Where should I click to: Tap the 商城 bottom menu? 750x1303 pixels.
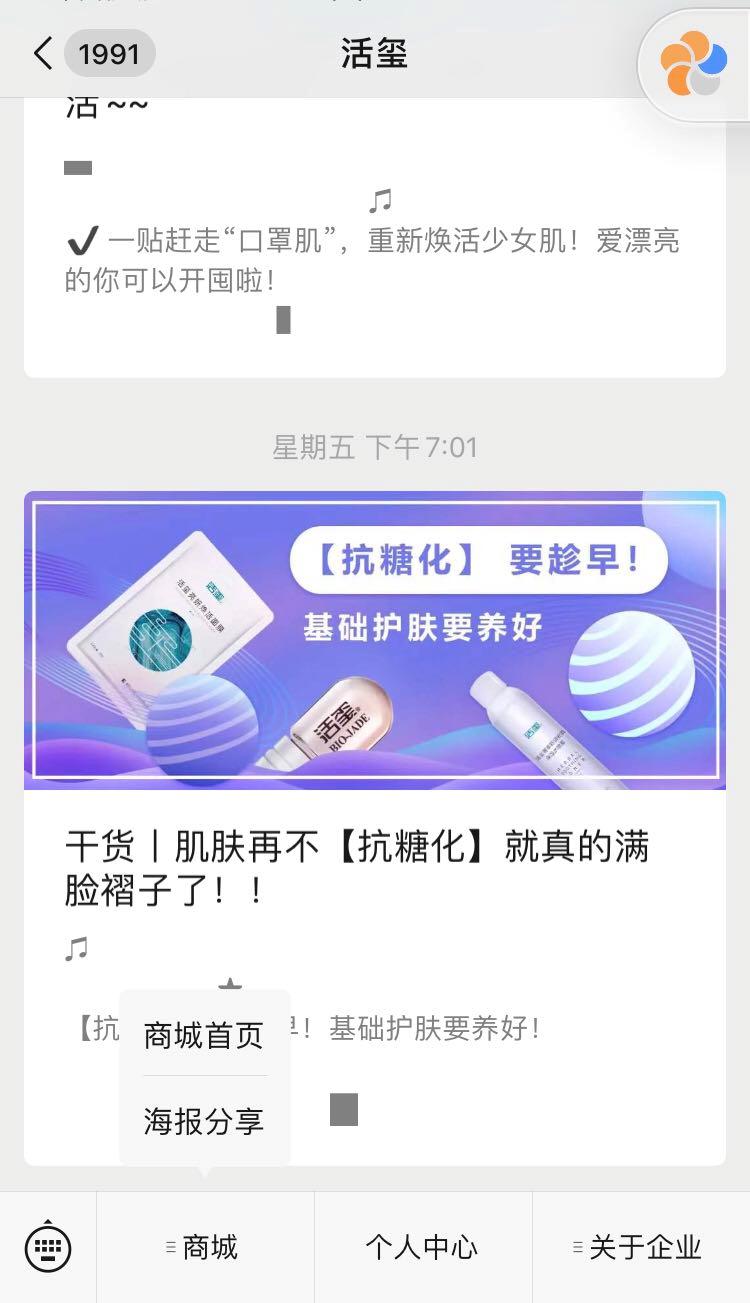tap(205, 1248)
